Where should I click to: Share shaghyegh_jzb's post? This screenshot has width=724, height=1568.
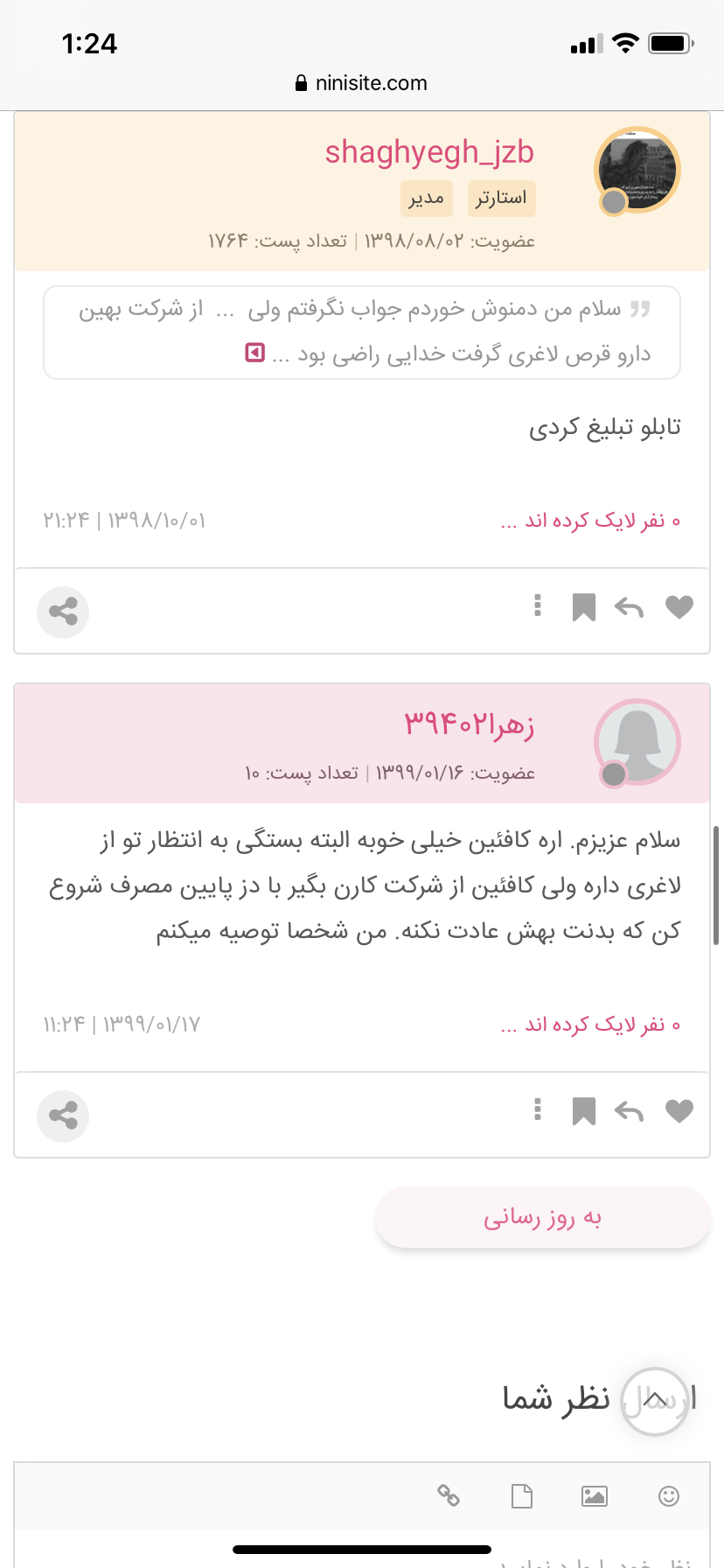63,611
